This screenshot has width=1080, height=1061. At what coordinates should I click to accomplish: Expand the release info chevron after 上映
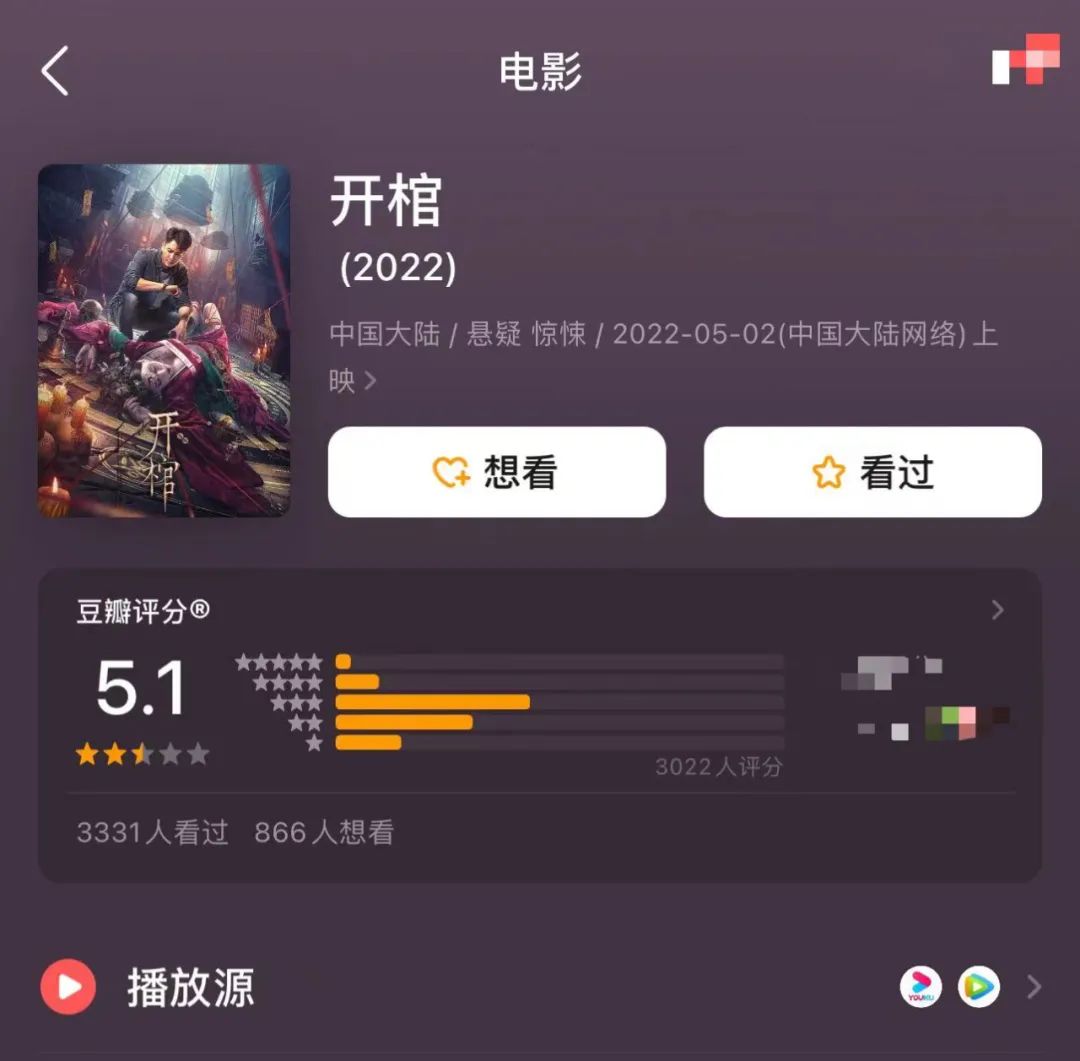pos(370,381)
